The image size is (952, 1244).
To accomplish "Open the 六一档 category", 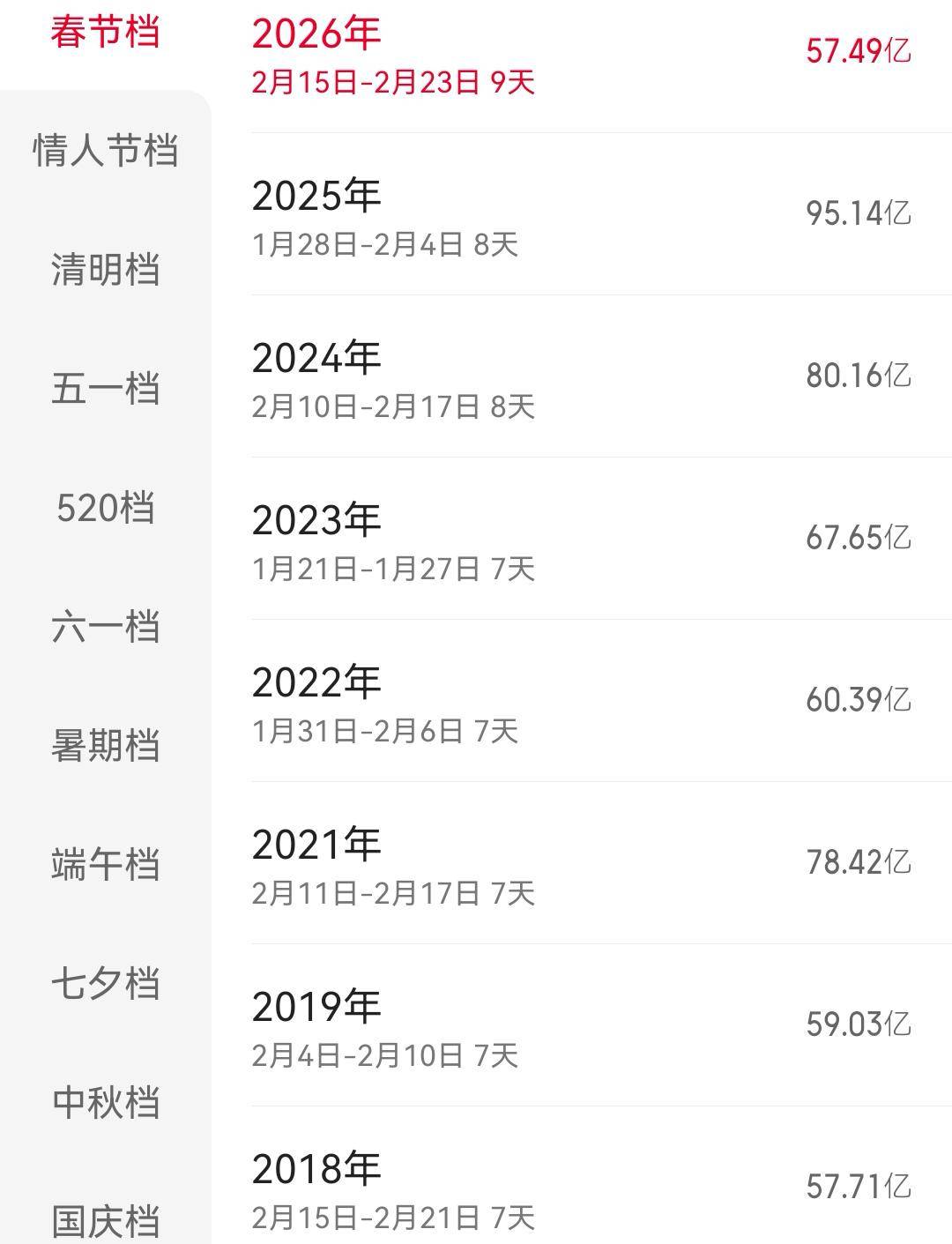I will point(105,628).
